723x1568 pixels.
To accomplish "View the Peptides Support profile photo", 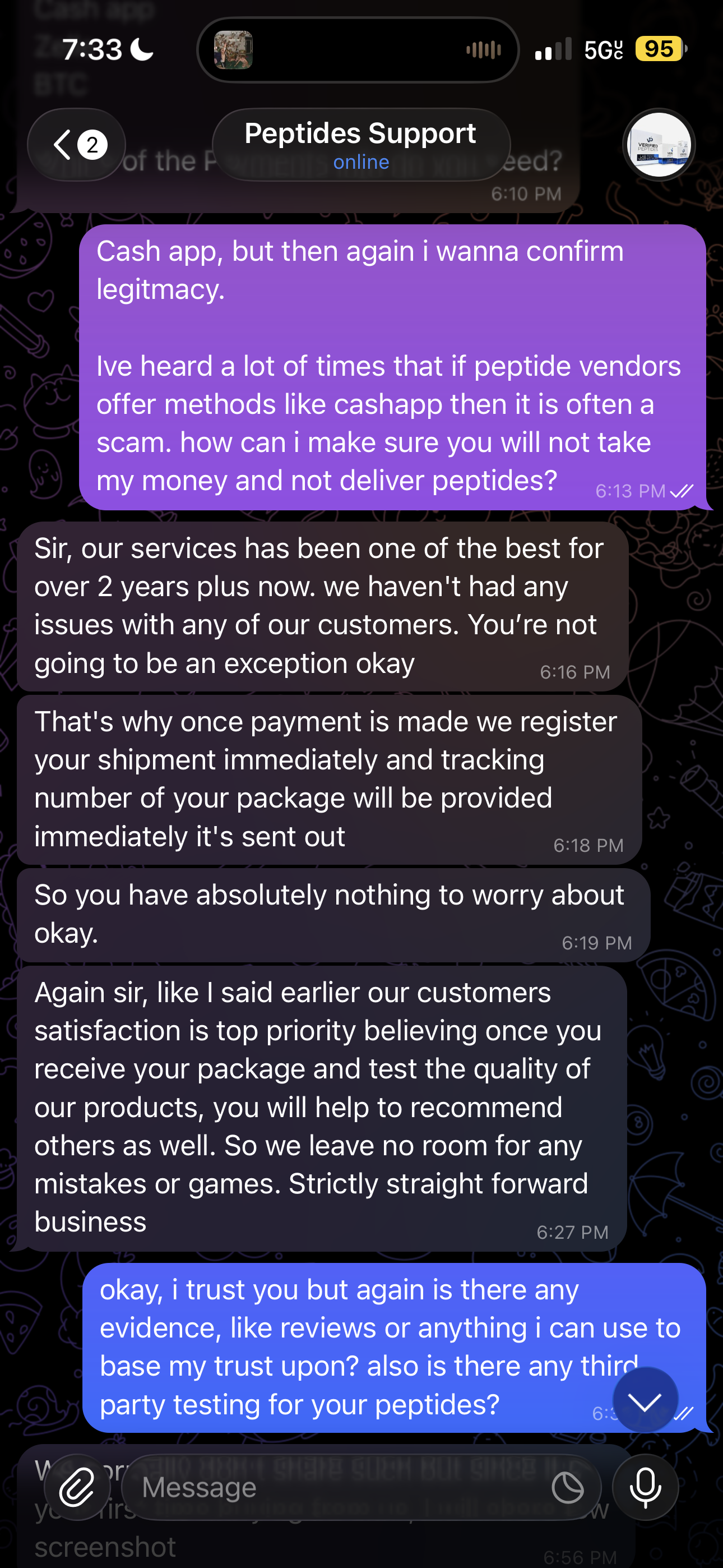I will (659, 145).
